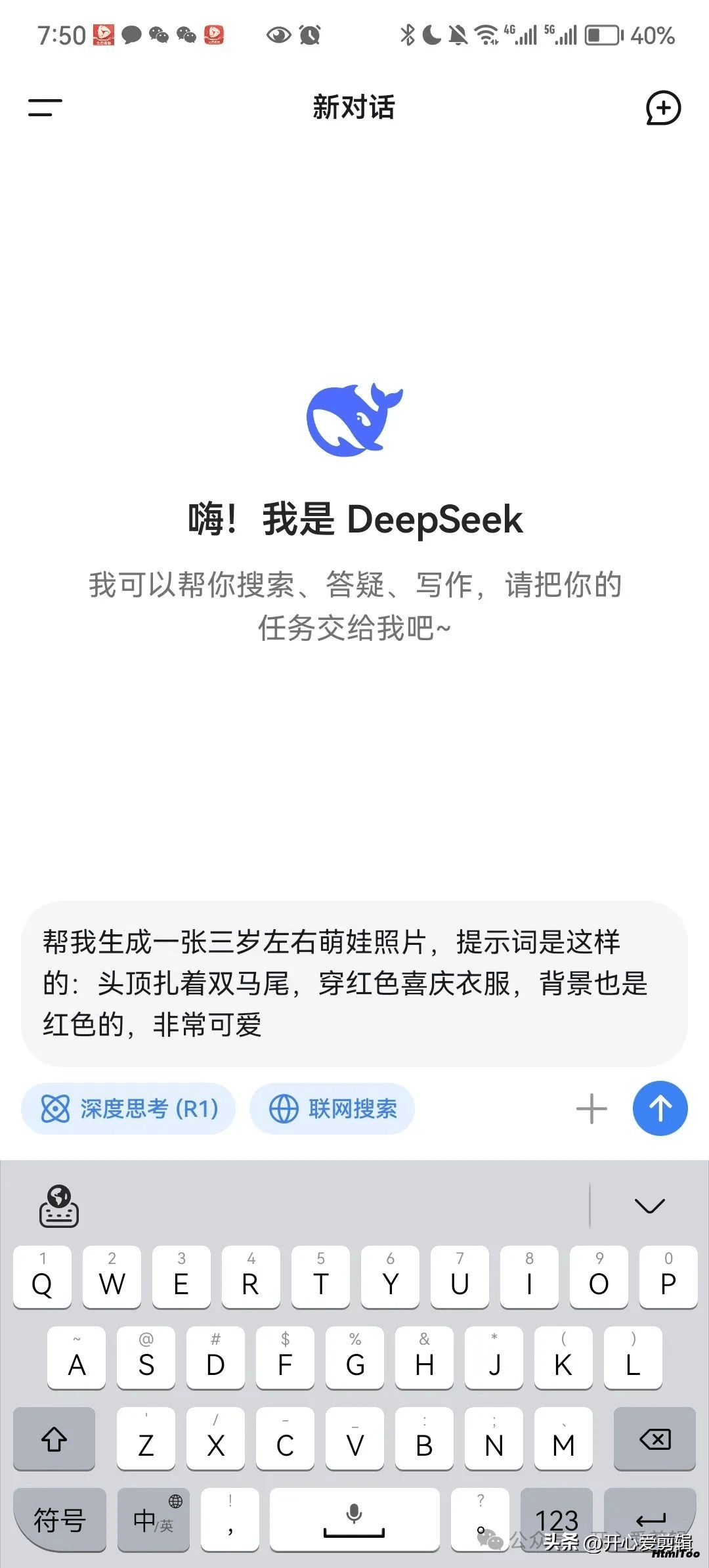This screenshot has width=709, height=1568.
Task: Hit the backspace key on keyboard
Action: point(655,1439)
